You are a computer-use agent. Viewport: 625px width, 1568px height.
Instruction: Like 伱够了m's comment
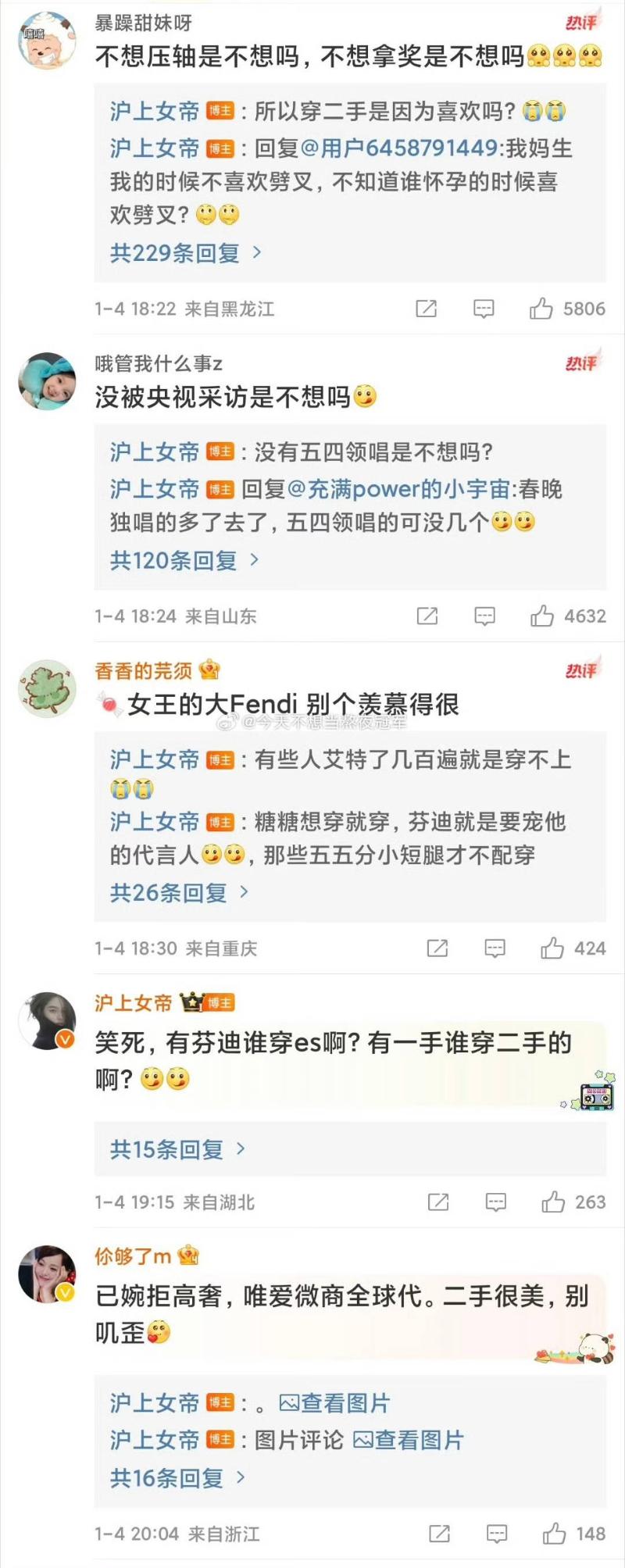click(x=555, y=1534)
